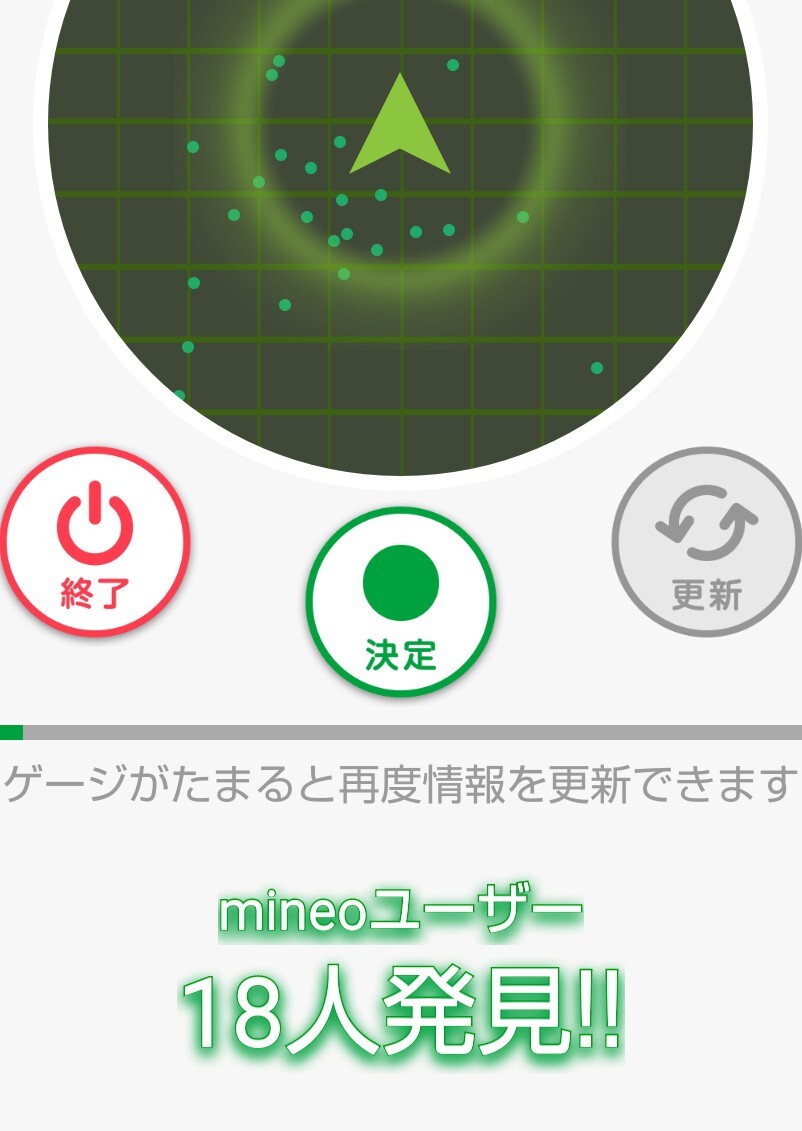Refresh info with the 更新 button

[706, 542]
